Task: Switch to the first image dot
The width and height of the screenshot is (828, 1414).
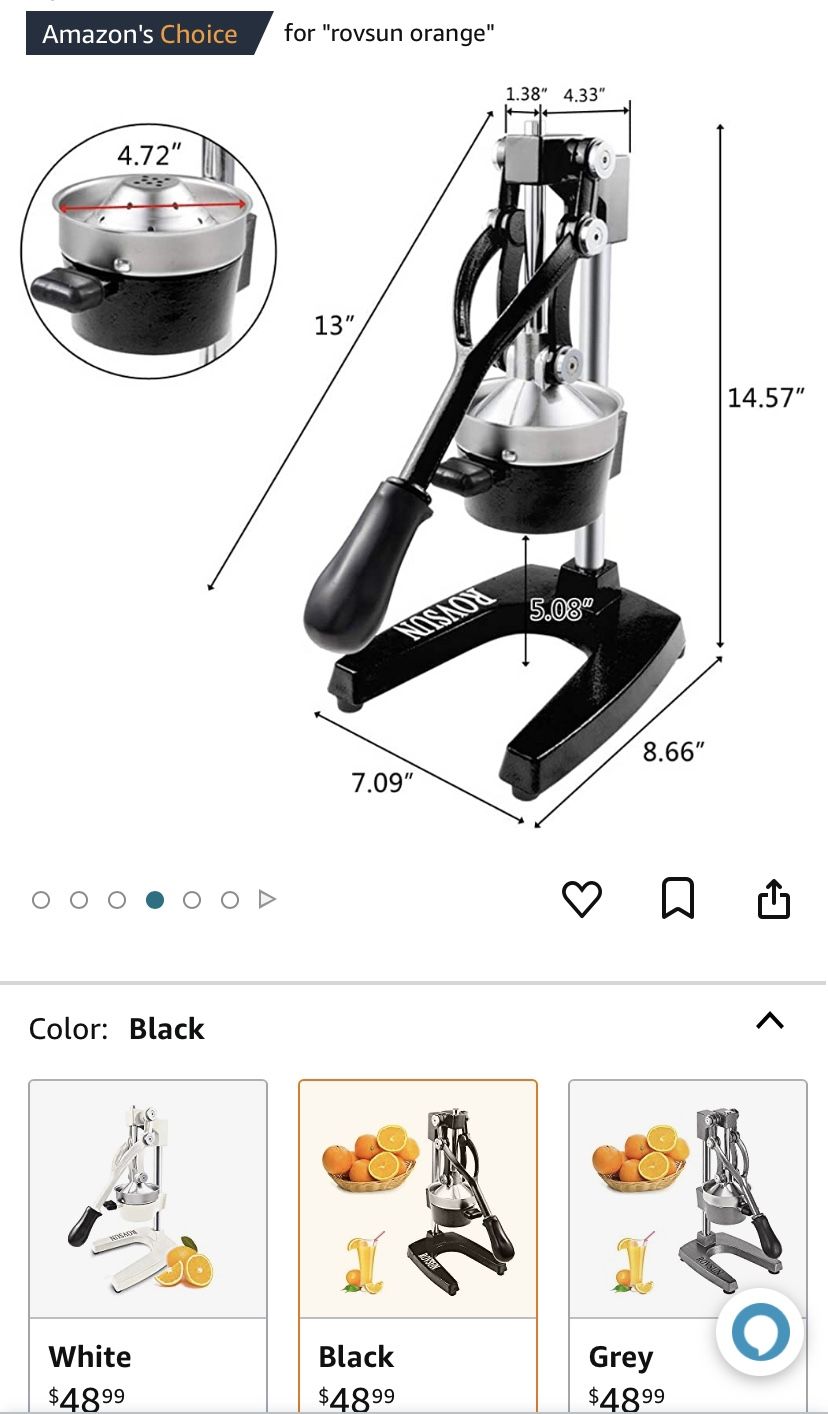Action: tap(41, 899)
